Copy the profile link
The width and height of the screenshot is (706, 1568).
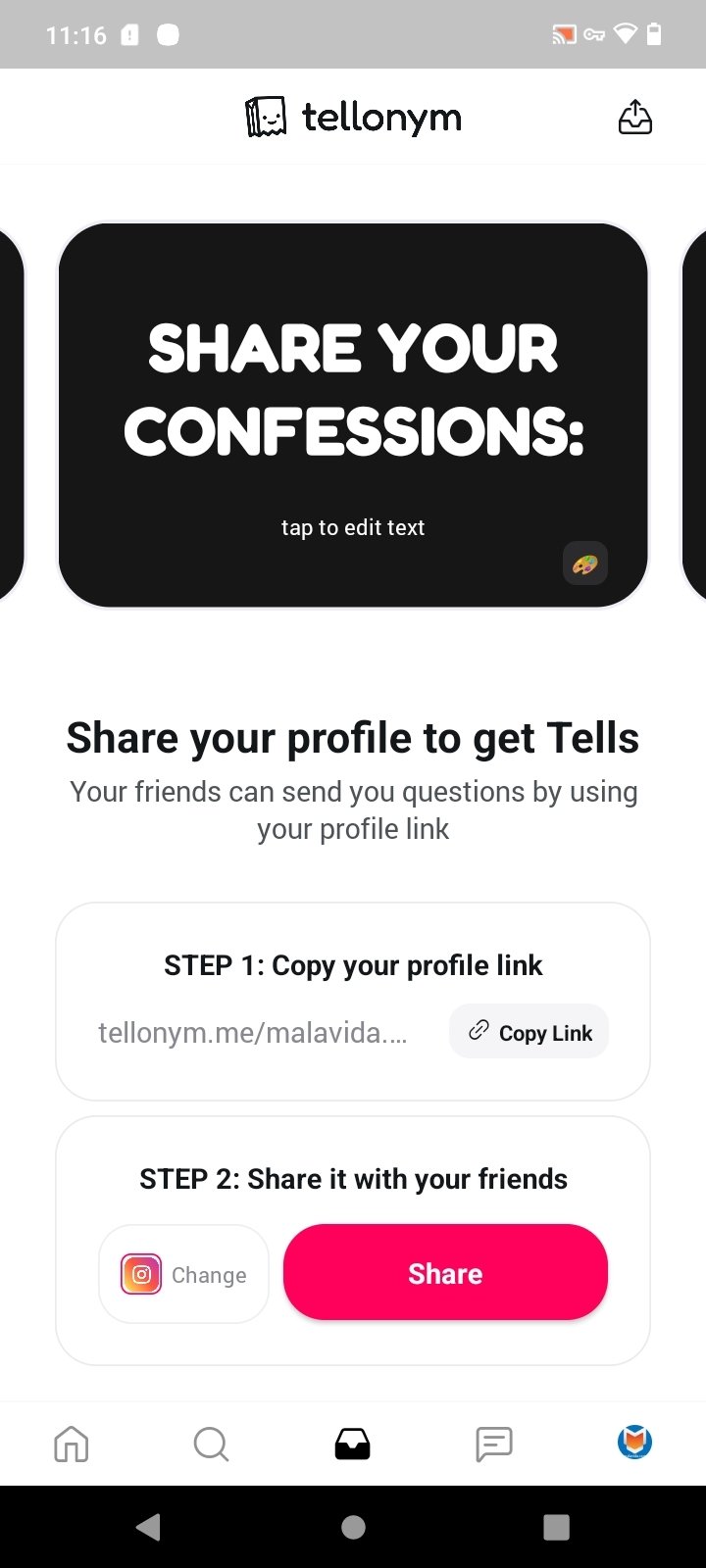(x=529, y=1032)
